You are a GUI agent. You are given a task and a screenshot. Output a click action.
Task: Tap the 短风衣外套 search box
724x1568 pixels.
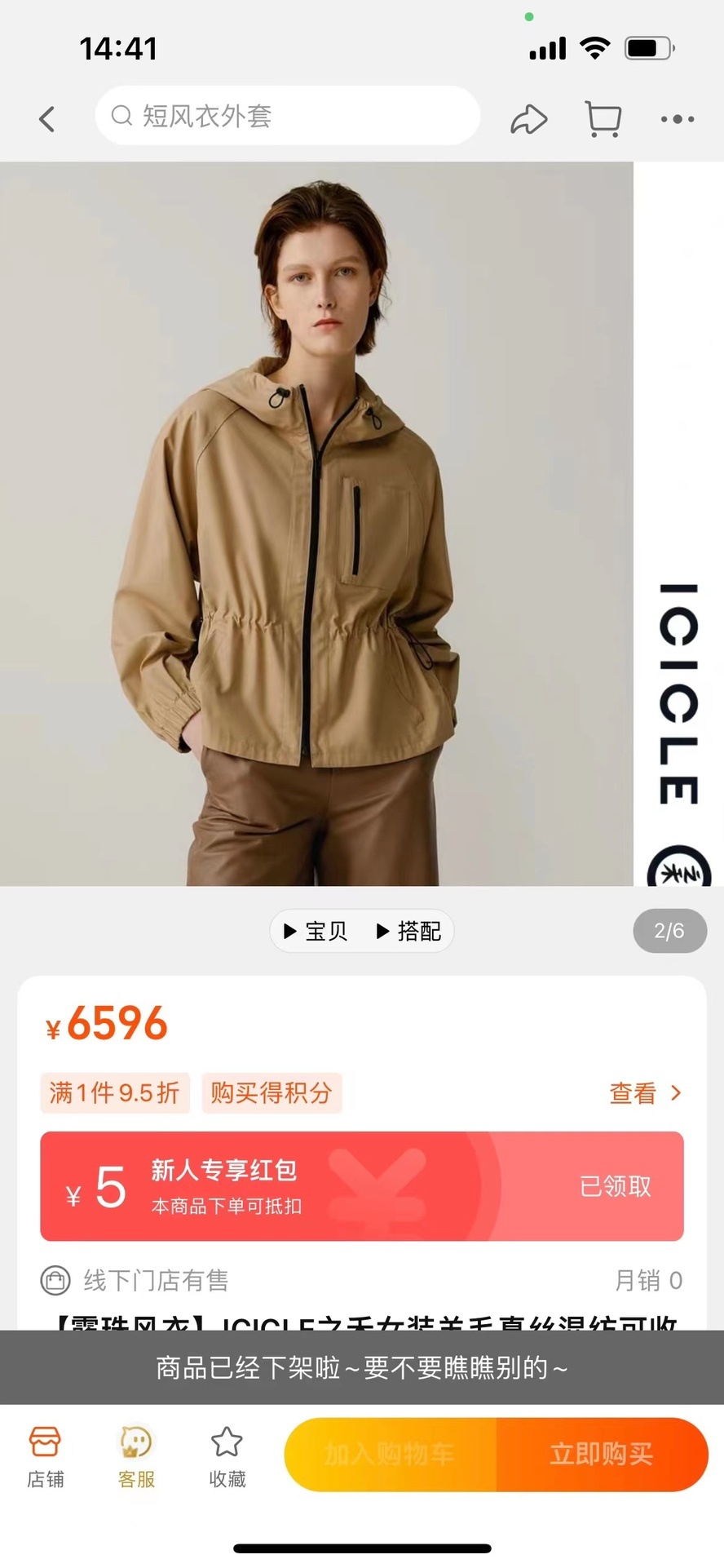287,116
